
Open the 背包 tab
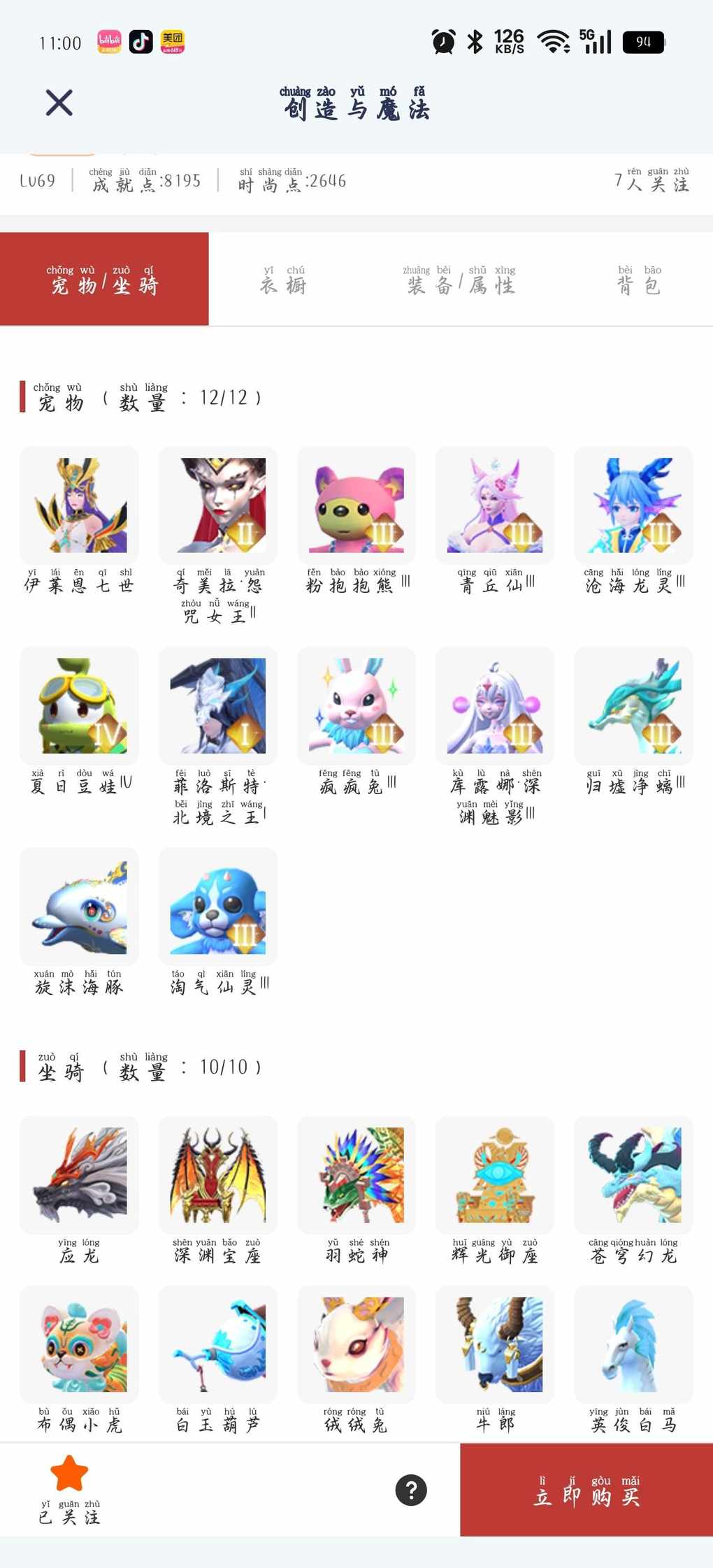(x=639, y=280)
